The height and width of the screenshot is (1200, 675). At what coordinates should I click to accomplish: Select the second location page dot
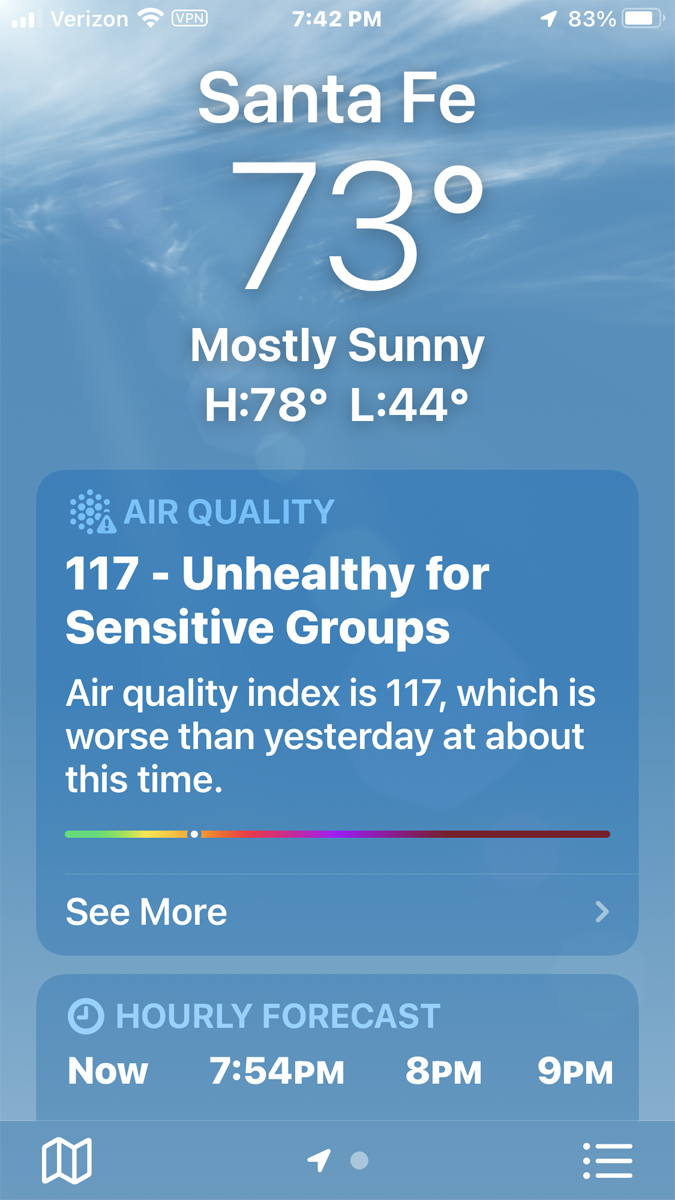(x=360, y=1161)
